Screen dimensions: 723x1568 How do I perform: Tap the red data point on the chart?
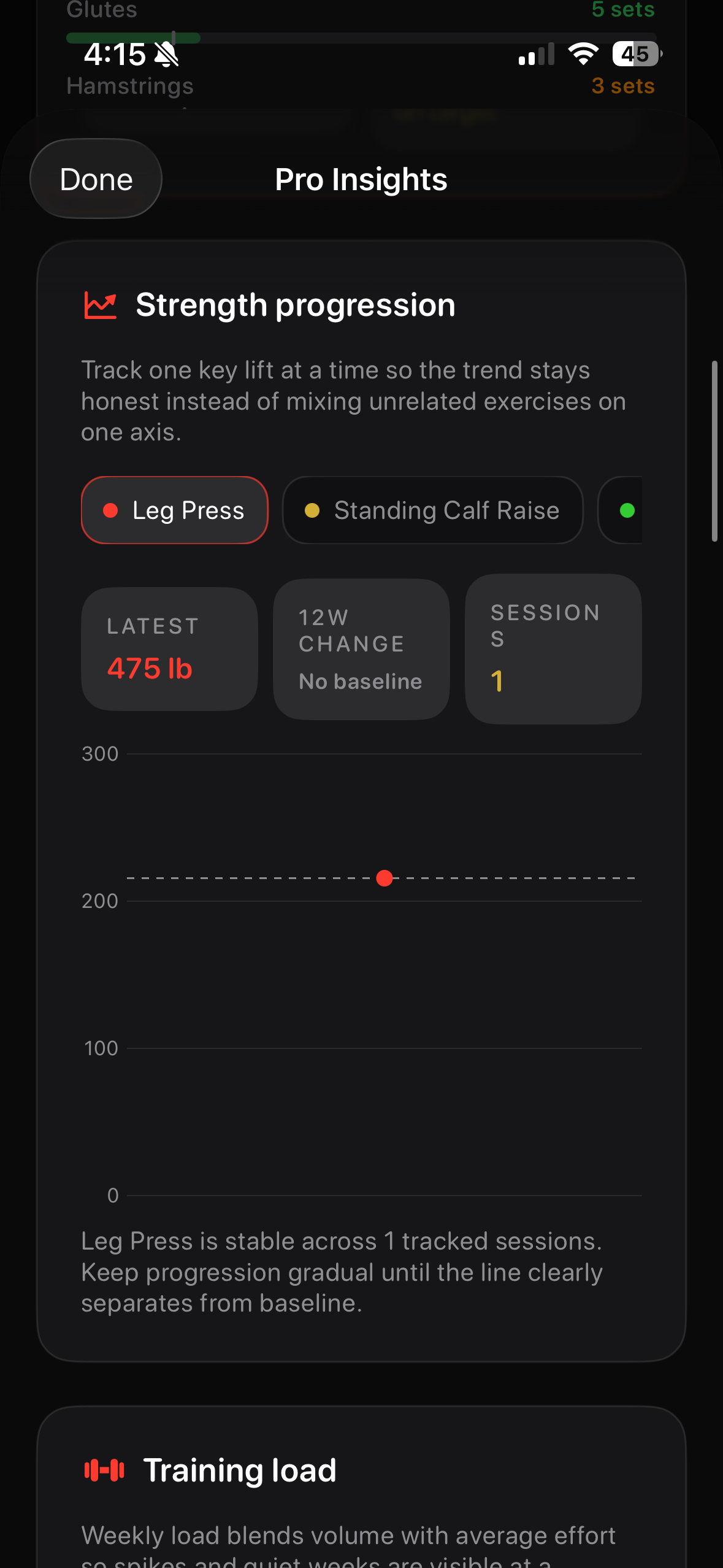385,878
